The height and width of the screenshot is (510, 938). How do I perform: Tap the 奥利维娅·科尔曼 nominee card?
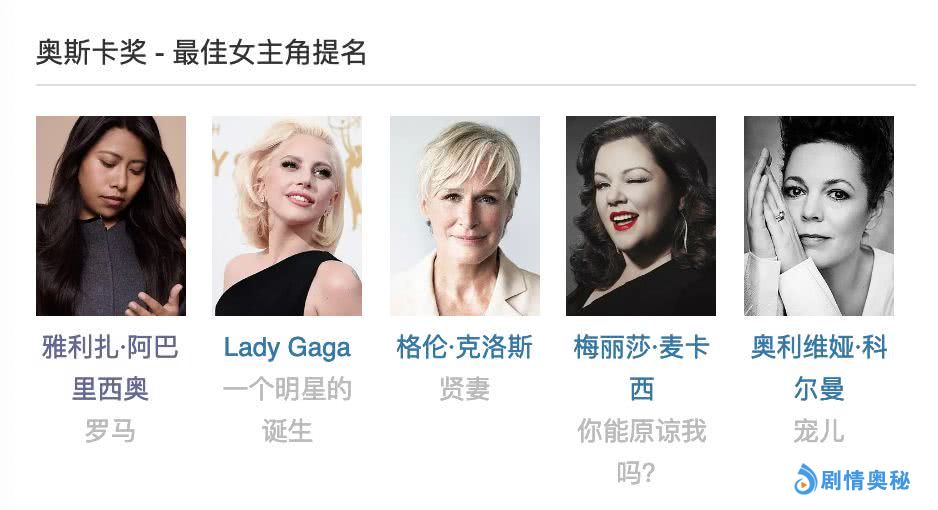(818, 216)
